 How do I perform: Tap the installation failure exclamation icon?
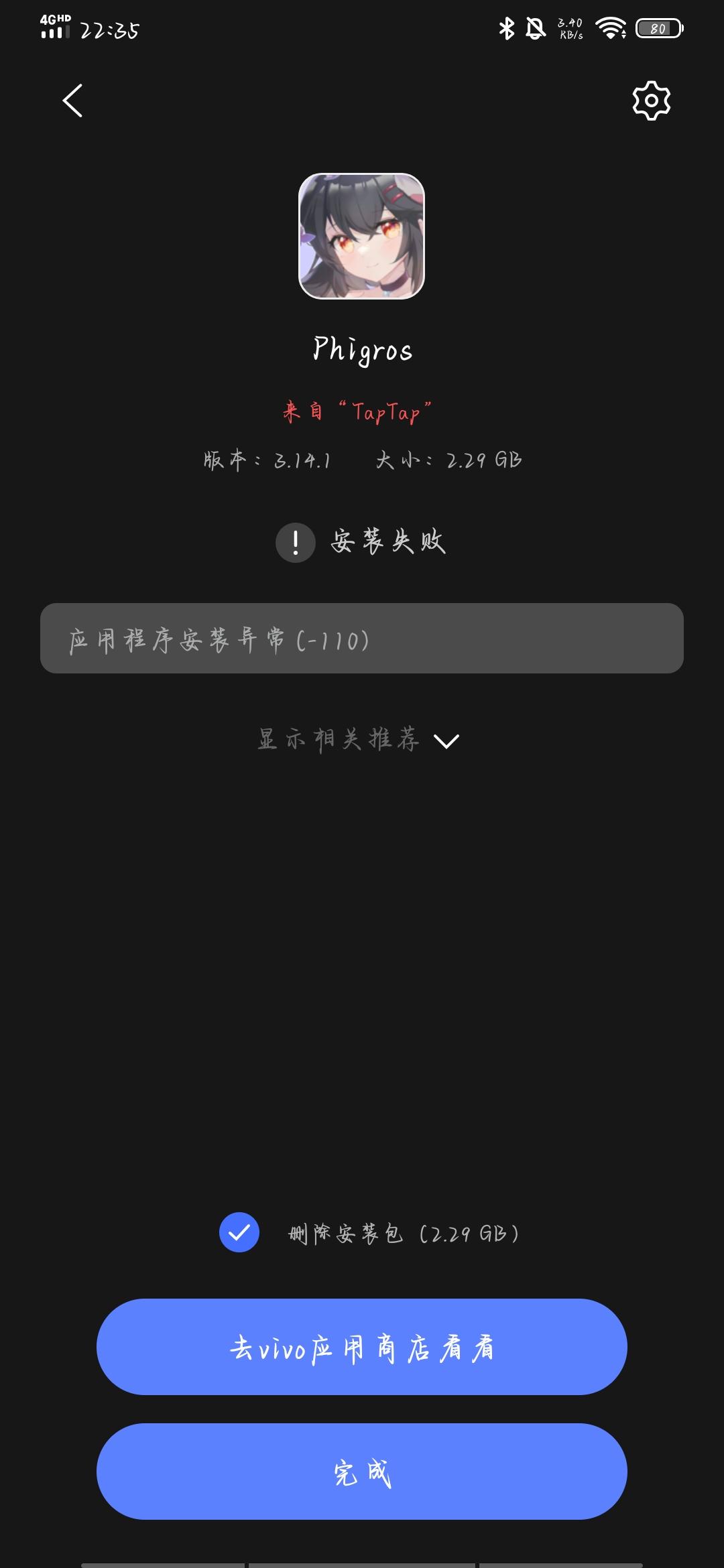295,543
